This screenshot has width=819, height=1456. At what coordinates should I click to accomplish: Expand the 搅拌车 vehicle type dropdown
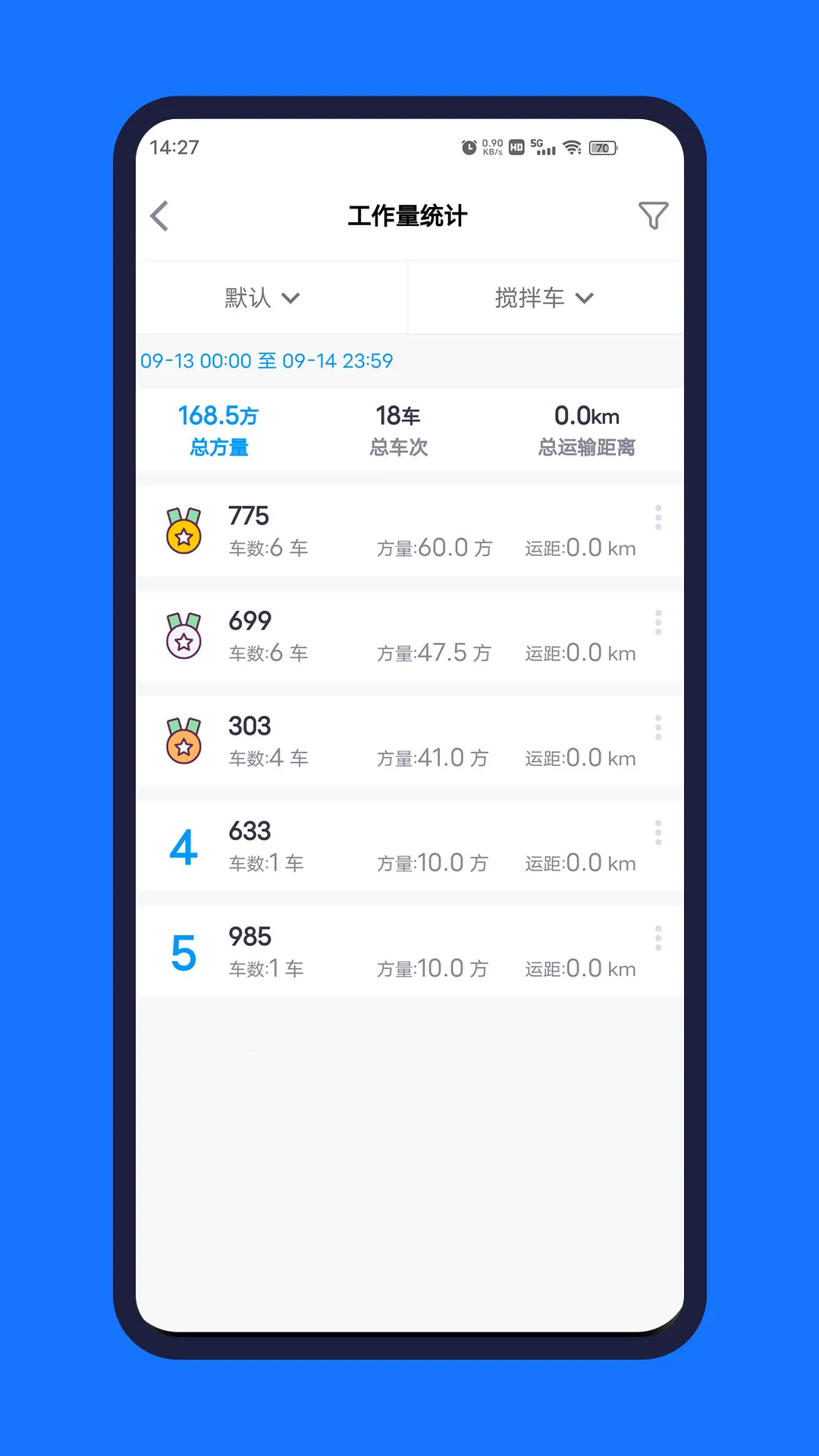(x=544, y=298)
